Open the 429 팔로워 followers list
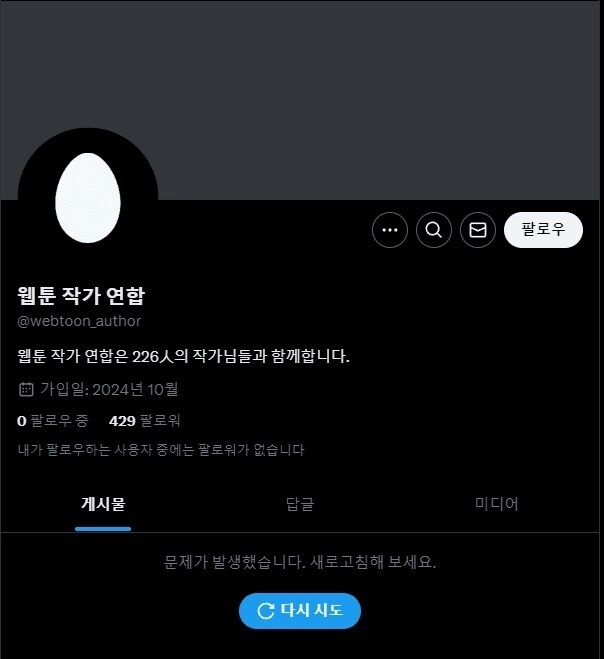This screenshot has height=659, width=604. pyautogui.click(x=144, y=421)
